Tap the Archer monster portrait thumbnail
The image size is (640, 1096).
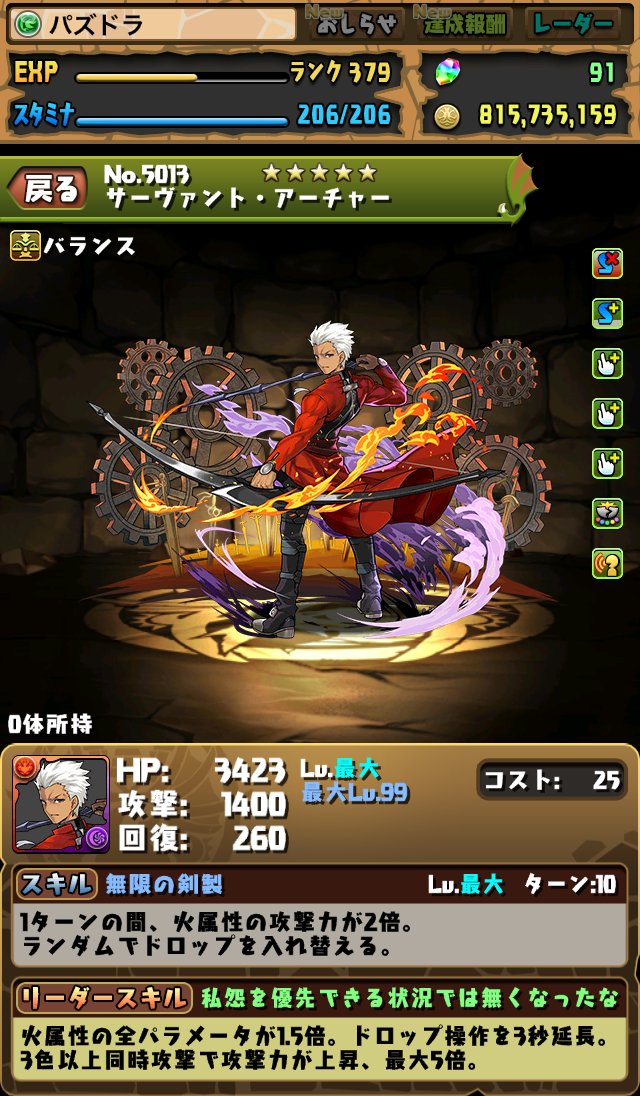(x=60, y=804)
